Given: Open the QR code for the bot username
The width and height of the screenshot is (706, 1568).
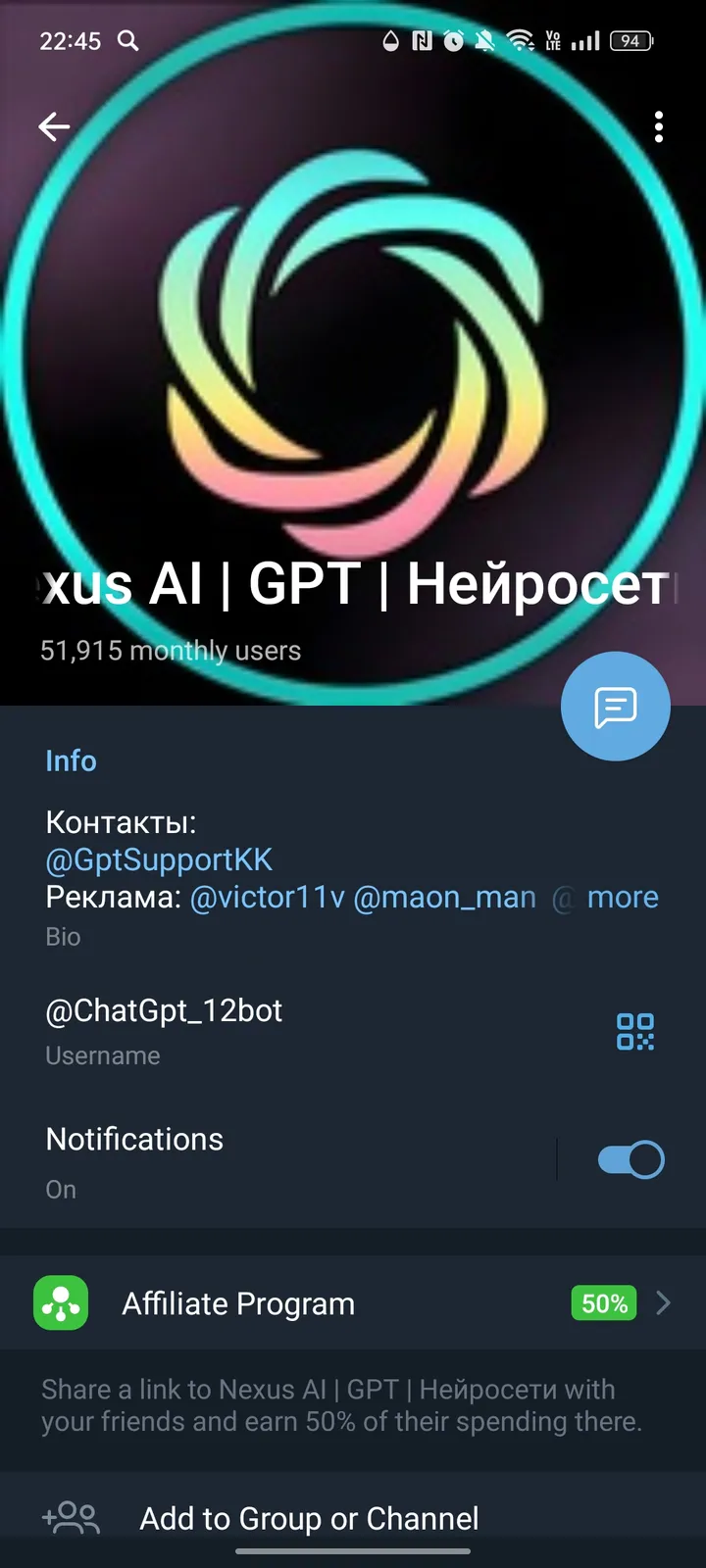Looking at the screenshot, I should pyautogui.click(x=634, y=1031).
